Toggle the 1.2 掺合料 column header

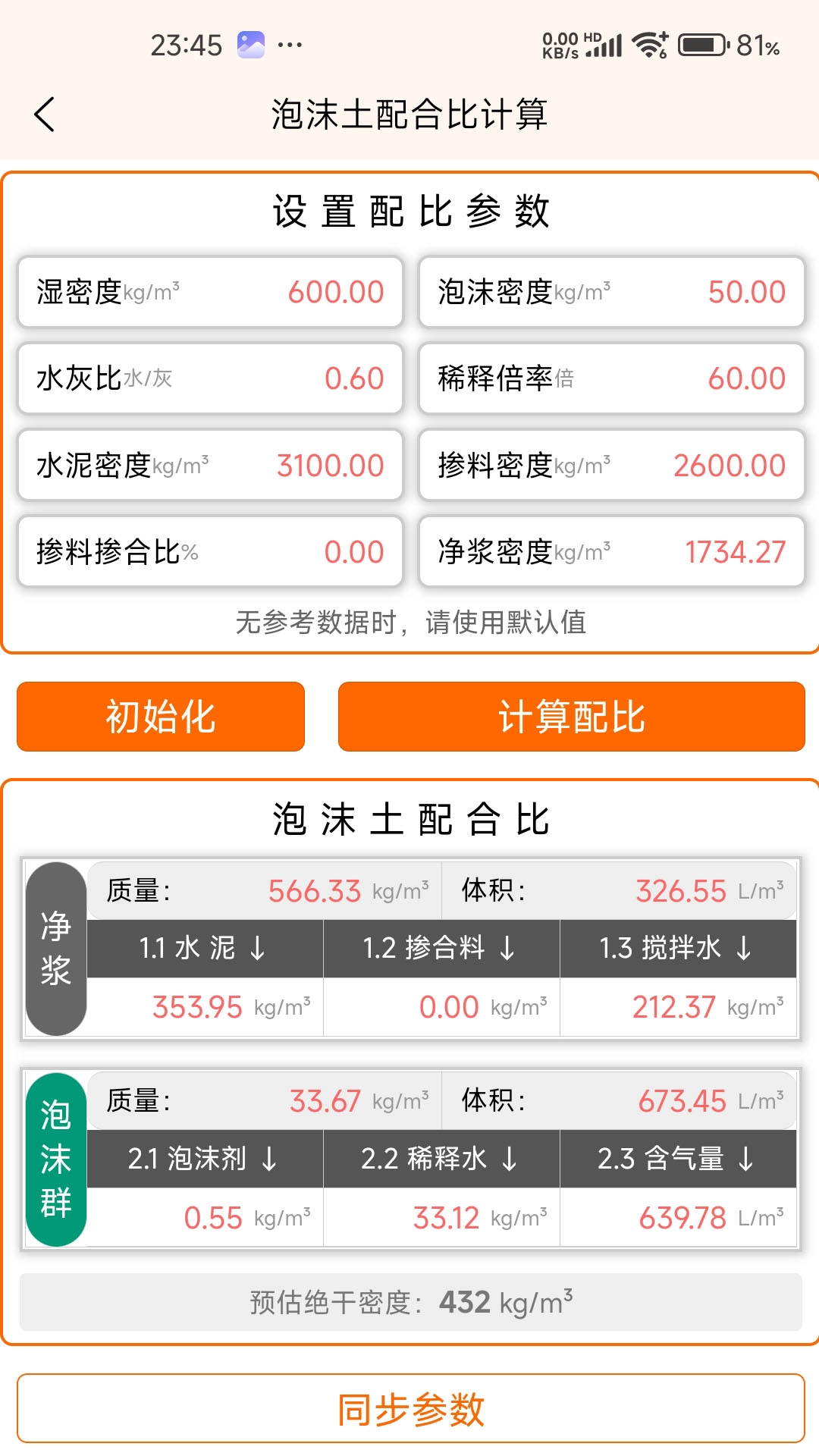tap(444, 948)
